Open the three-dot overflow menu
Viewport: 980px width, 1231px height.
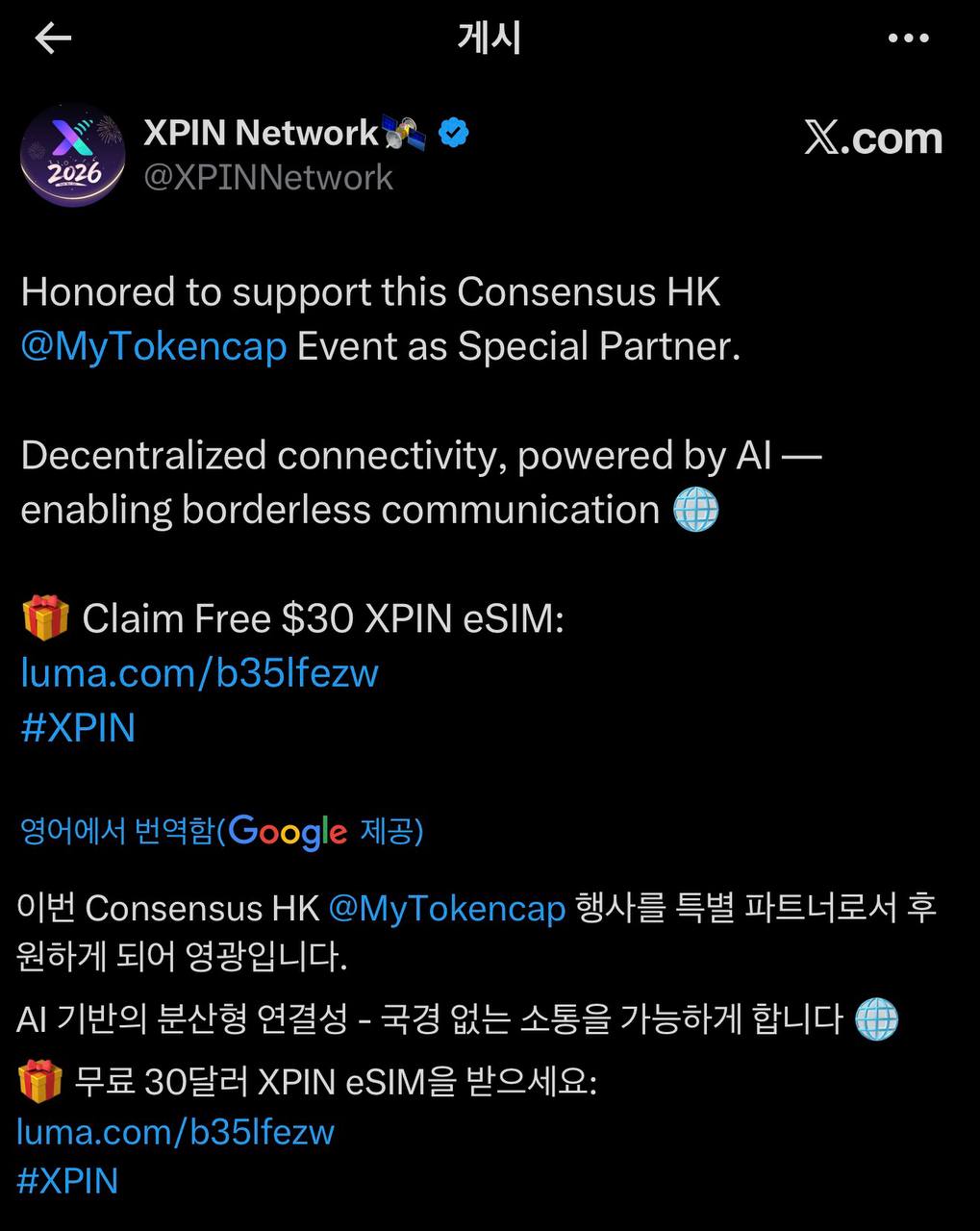[x=908, y=38]
